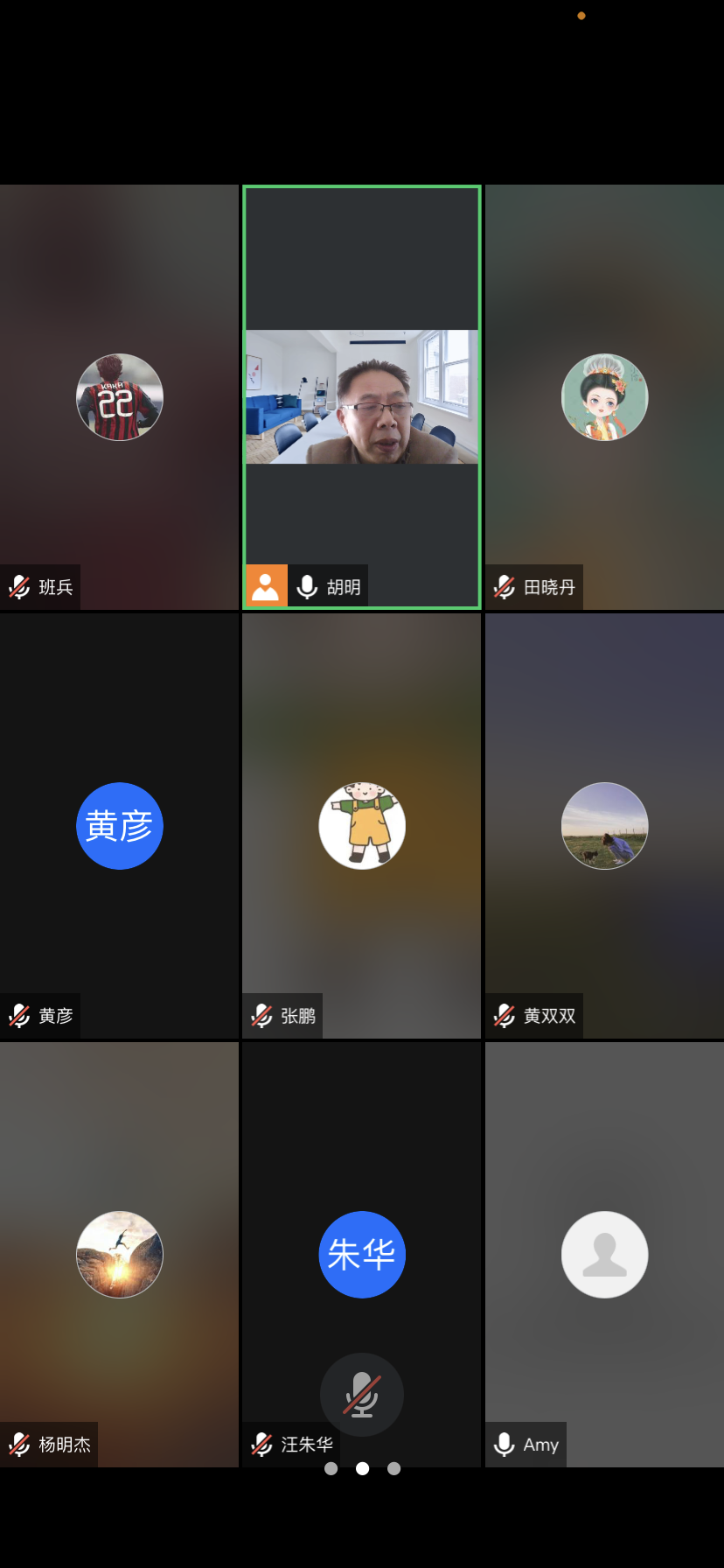Image resolution: width=724 pixels, height=1568 pixels.
Task: Select 班兵's participant tile
Action: (x=119, y=396)
